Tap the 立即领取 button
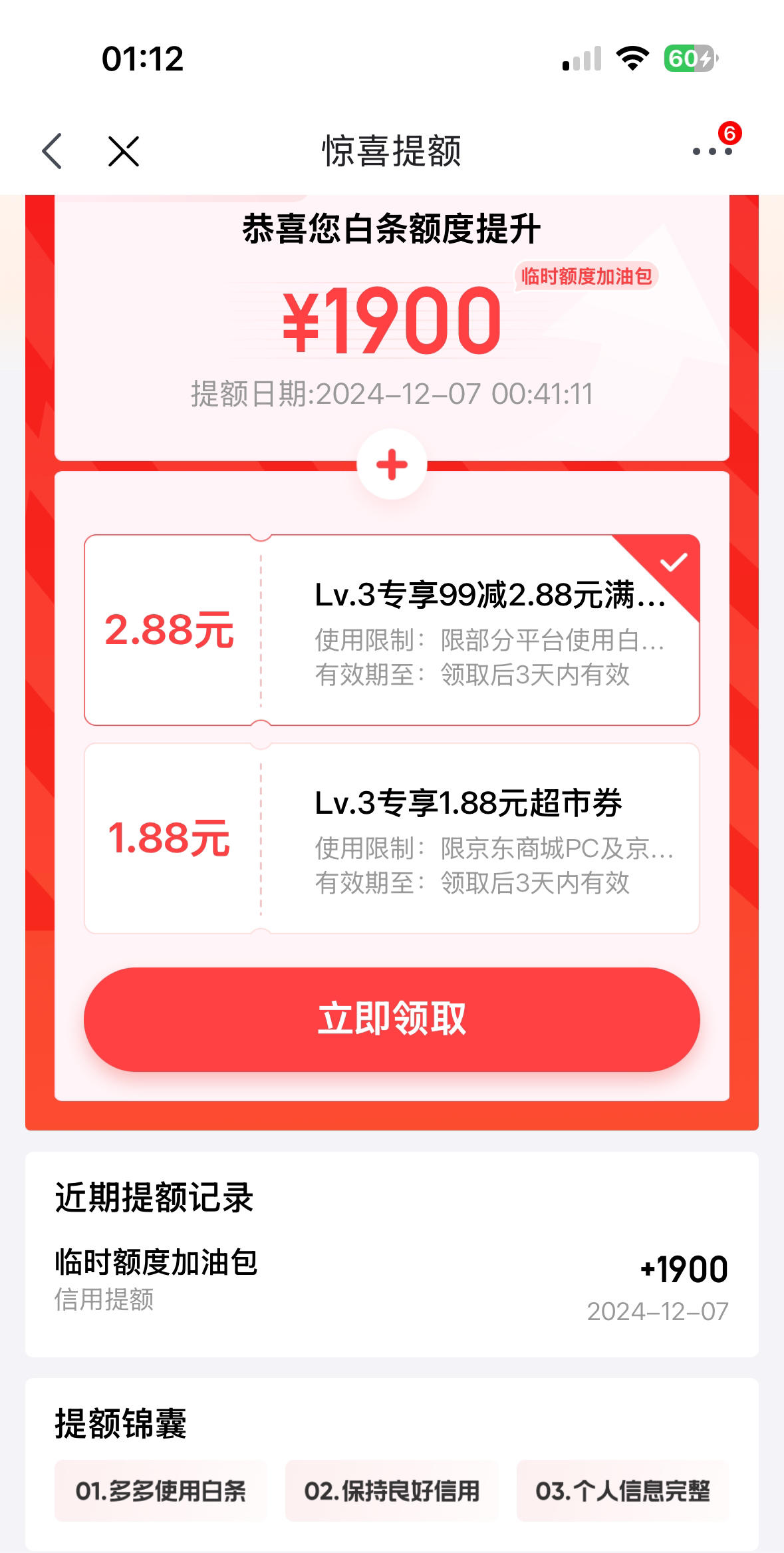 click(x=392, y=1019)
